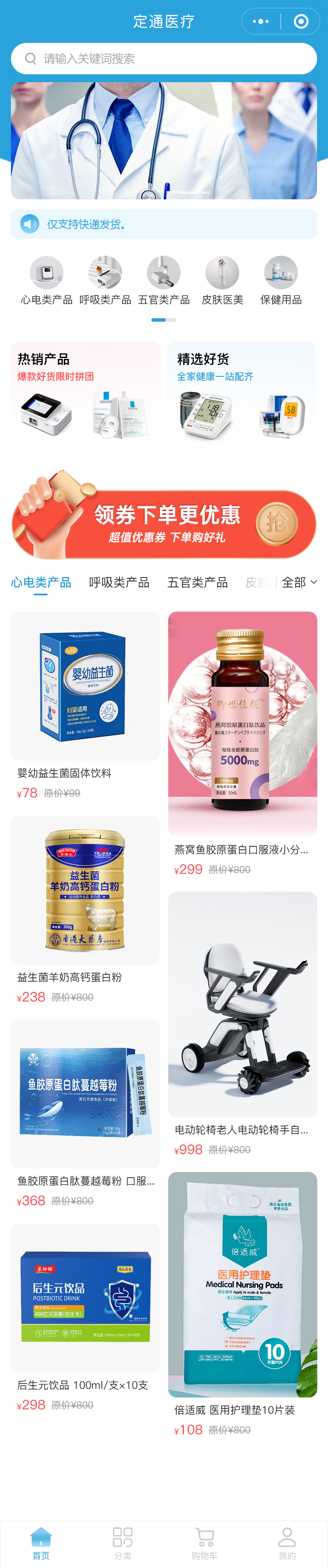
Task: Switch to the 五官类产品 product tab
Action: [197, 583]
